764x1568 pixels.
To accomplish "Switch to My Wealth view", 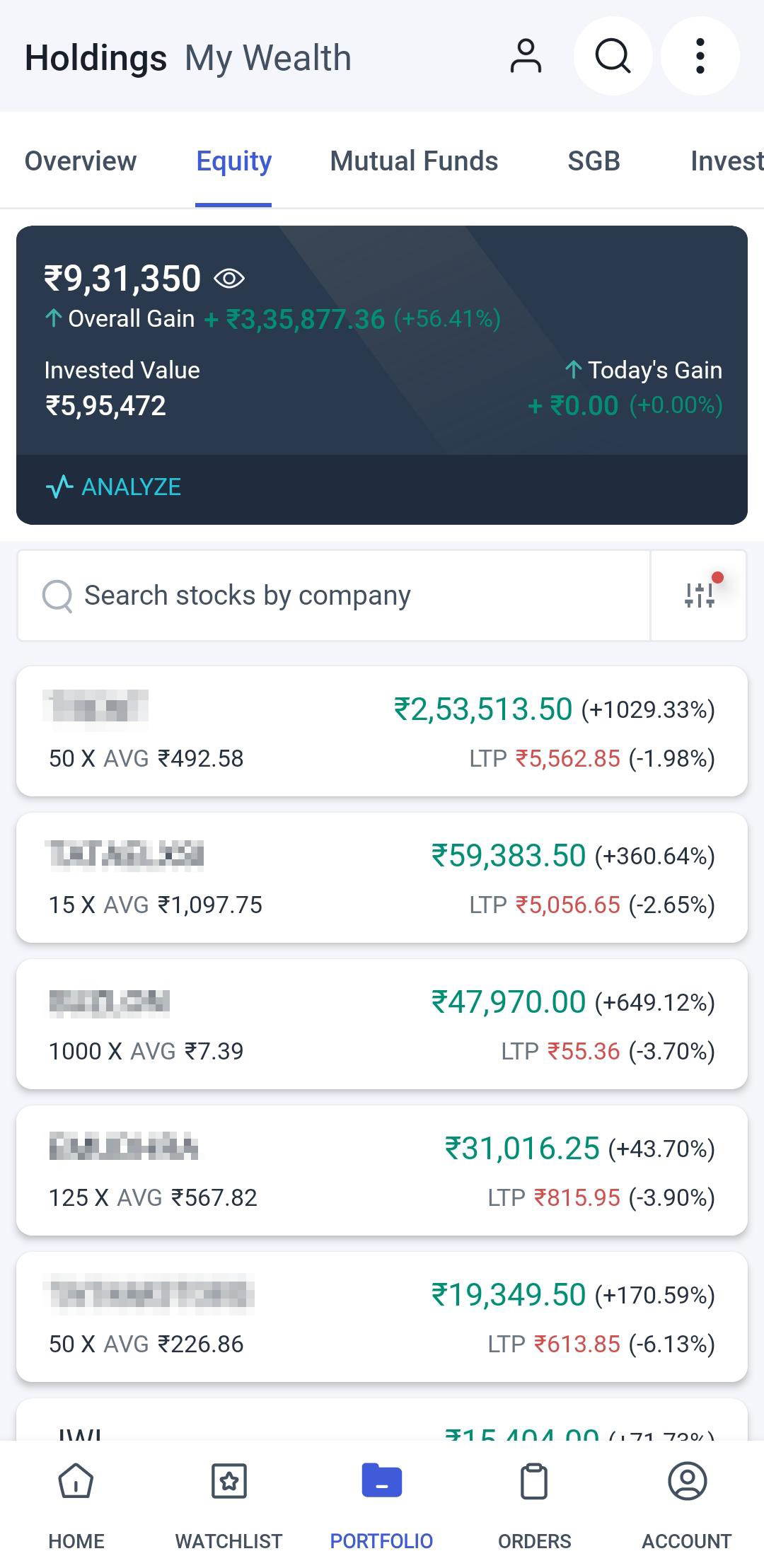I will point(268,58).
